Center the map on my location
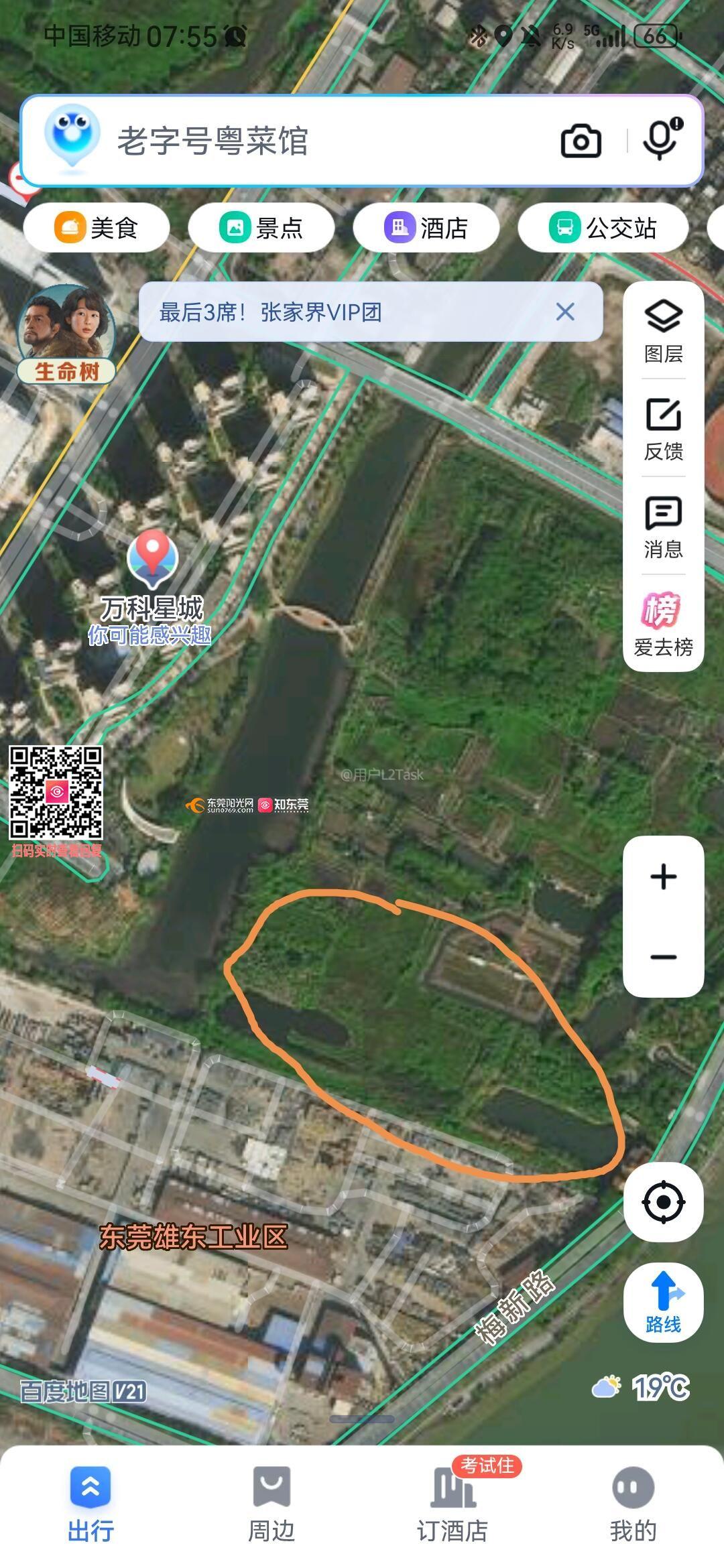The width and height of the screenshot is (724, 1568). point(663,1201)
